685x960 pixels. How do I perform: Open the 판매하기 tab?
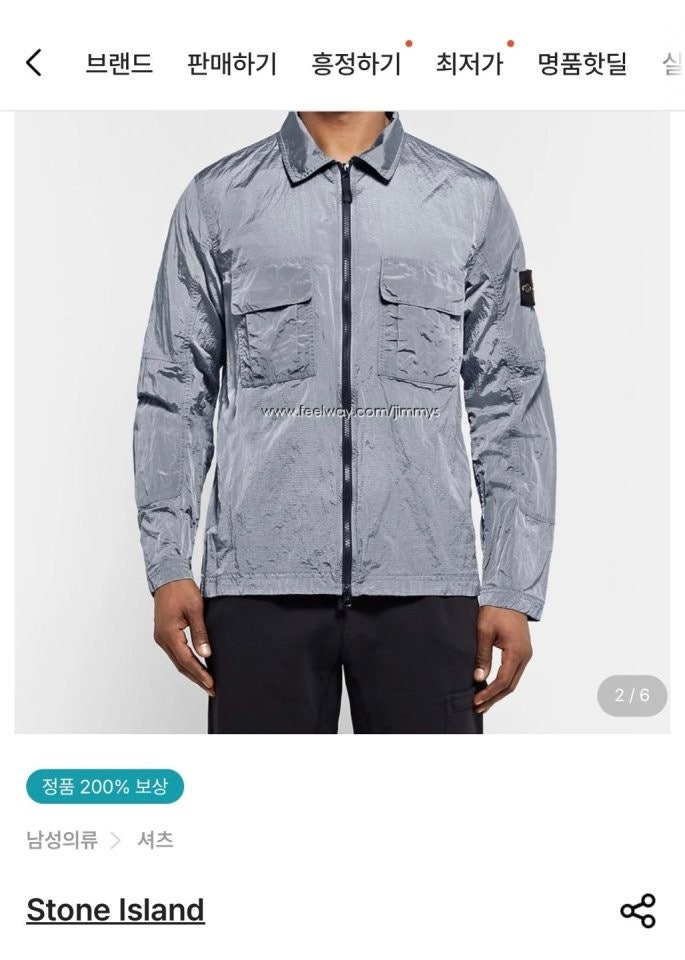232,64
